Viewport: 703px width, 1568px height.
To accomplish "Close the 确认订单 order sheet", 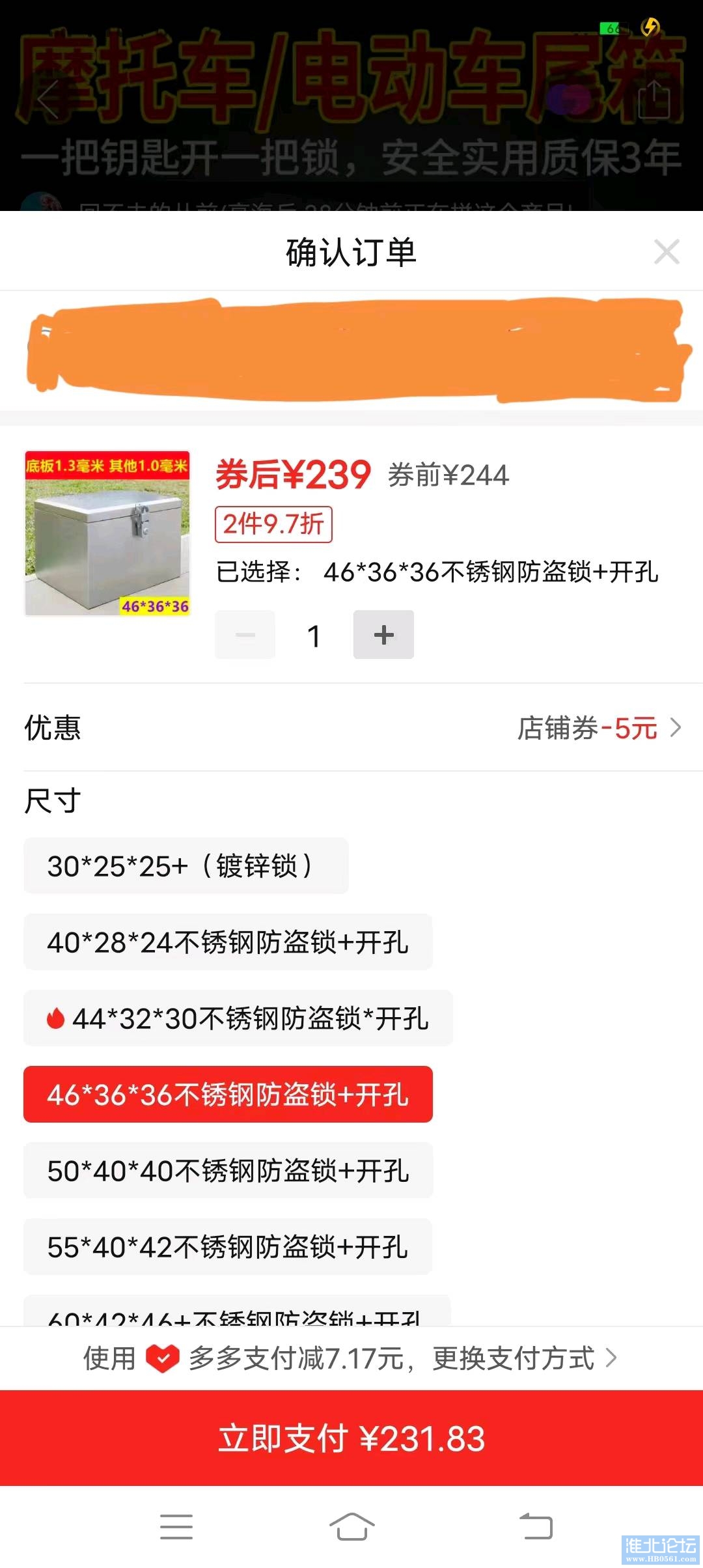I will (667, 252).
